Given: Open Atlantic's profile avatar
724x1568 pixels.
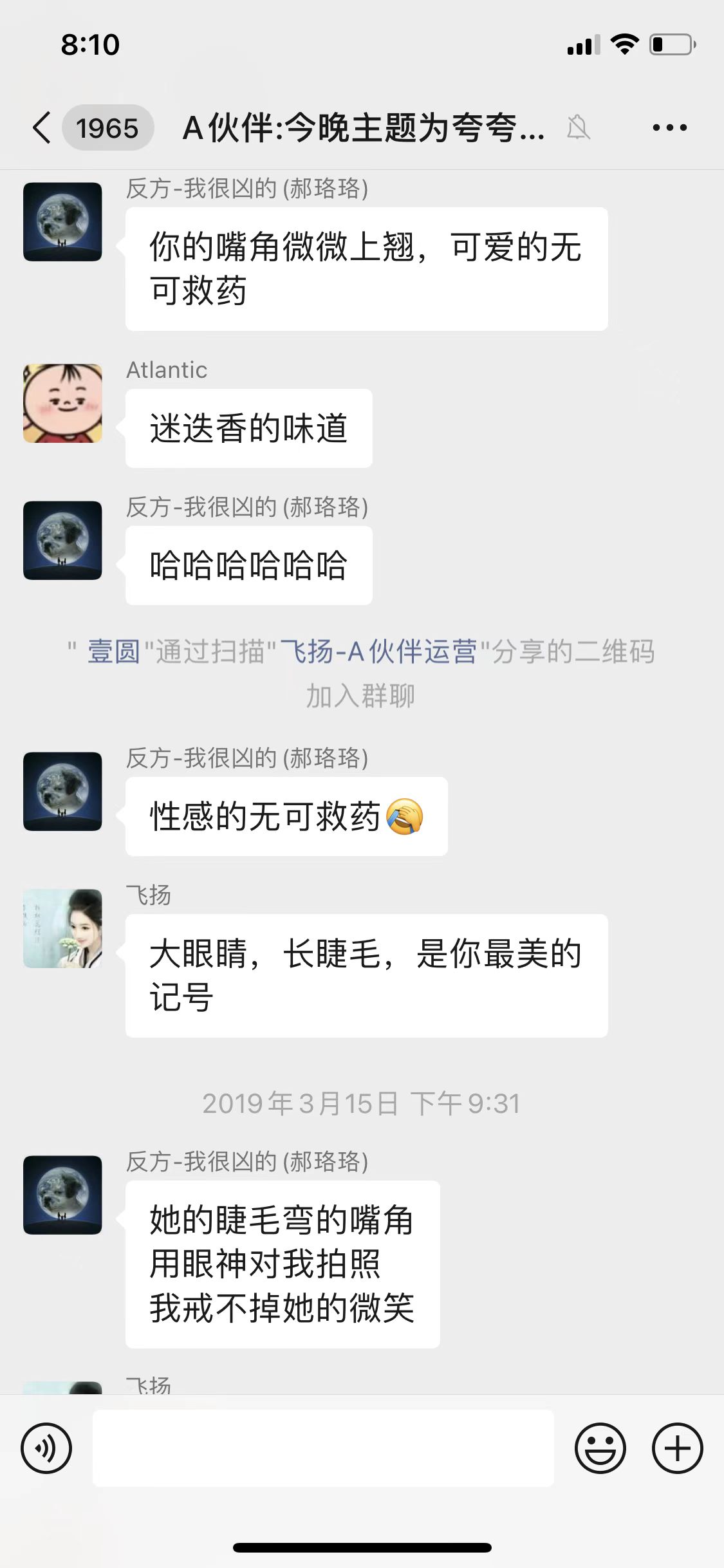Looking at the screenshot, I should tap(62, 404).
